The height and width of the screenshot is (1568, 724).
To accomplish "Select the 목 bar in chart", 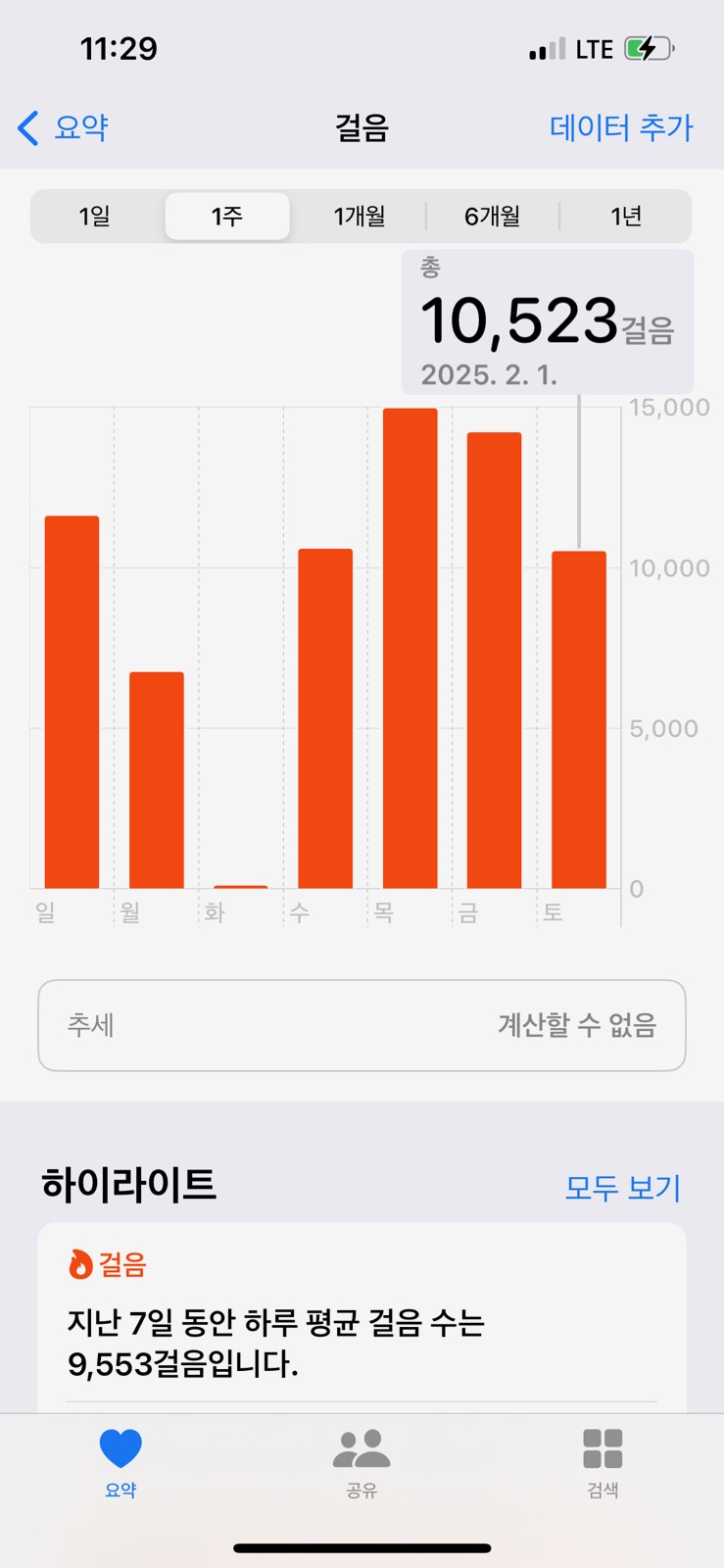I will click(410, 648).
